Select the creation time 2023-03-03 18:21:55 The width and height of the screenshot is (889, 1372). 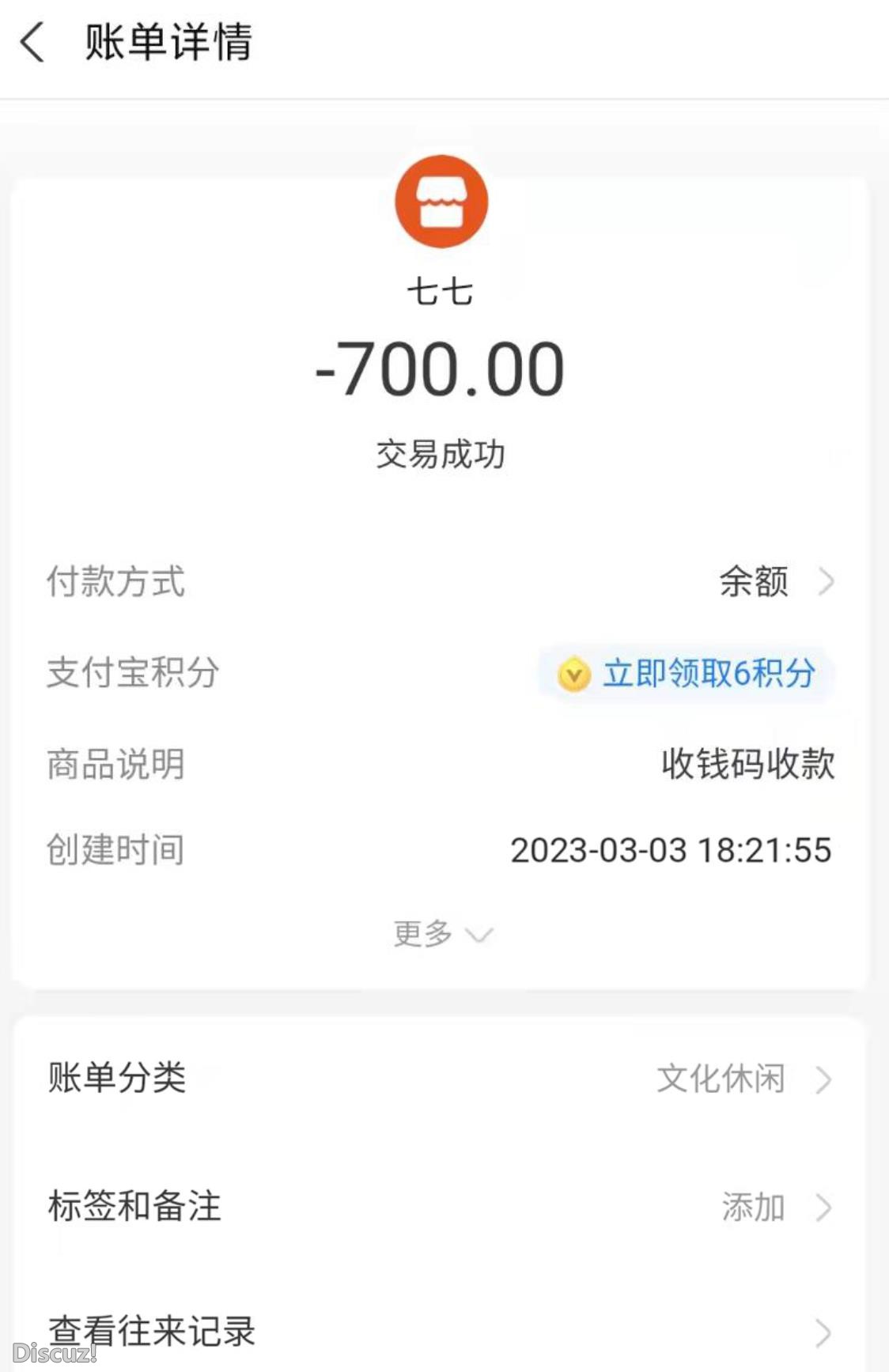coord(671,851)
